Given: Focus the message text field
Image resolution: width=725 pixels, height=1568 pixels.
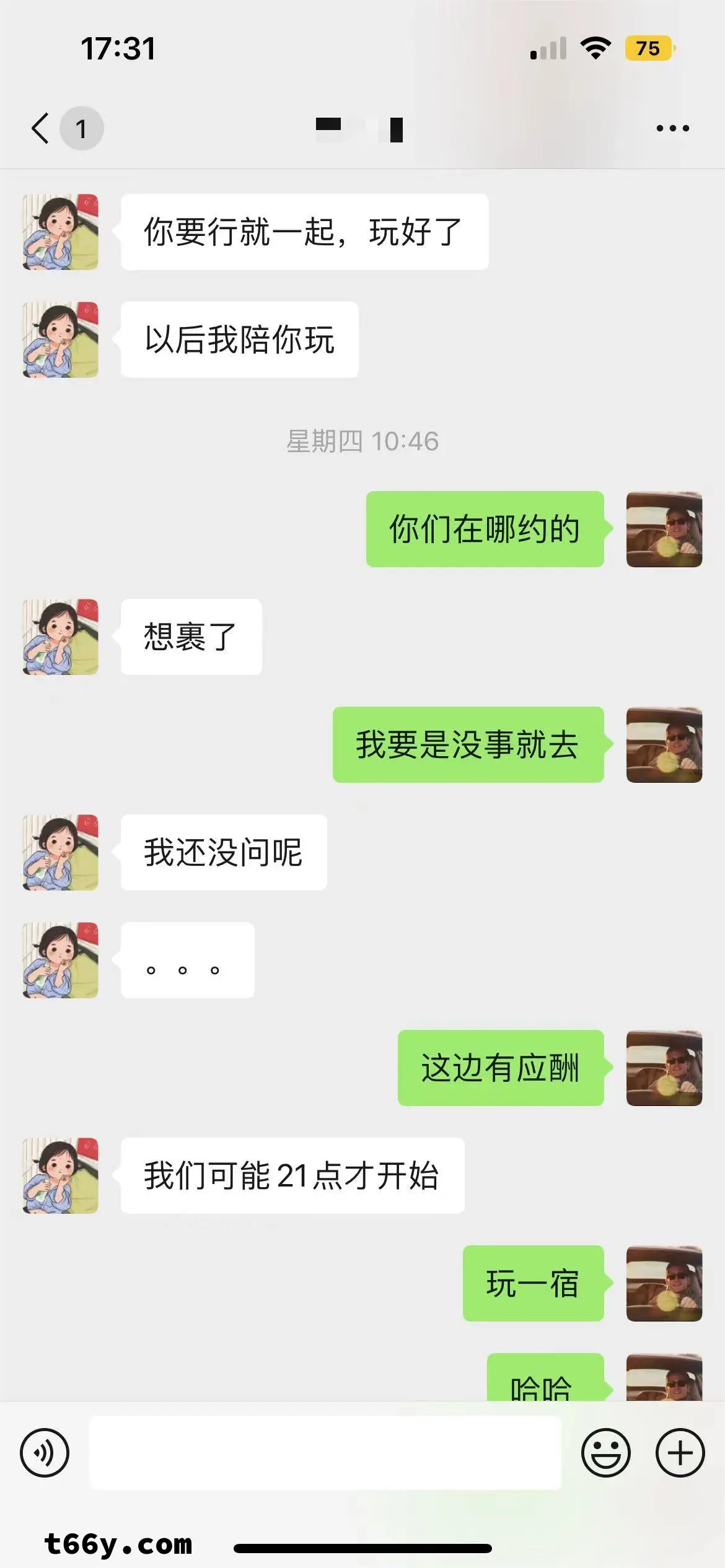Looking at the screenshot, I should (325, 1453).
